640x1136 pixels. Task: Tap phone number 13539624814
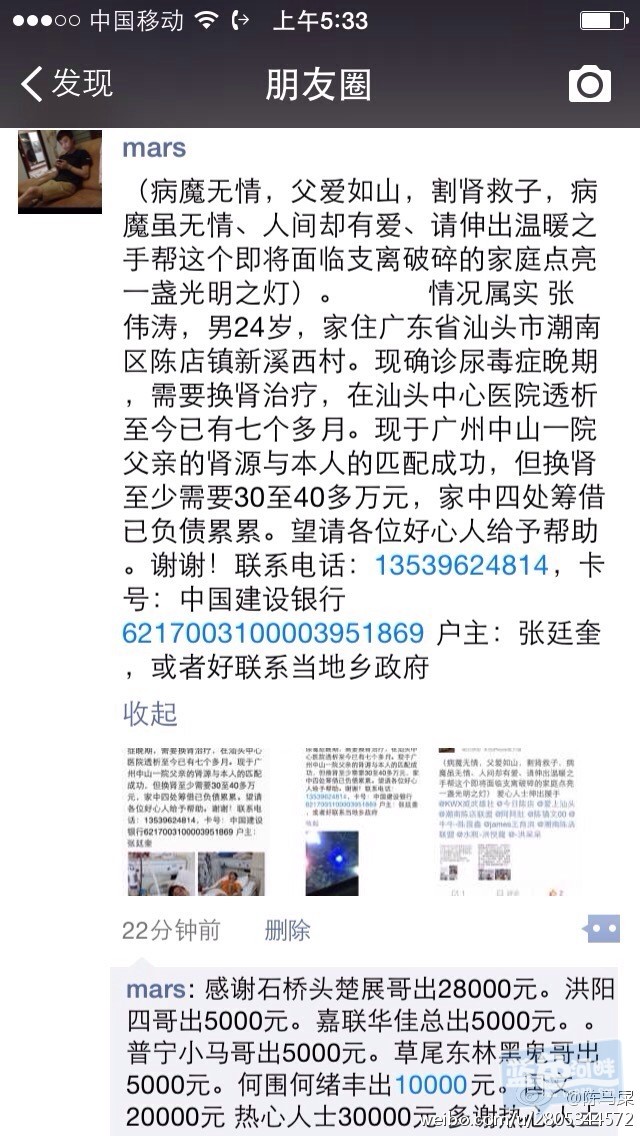coord(461,565)
